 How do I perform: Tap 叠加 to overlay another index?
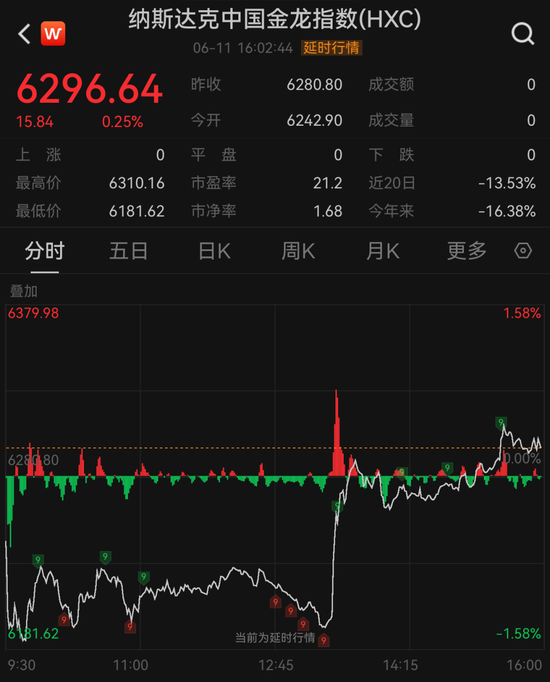(24, 291)
